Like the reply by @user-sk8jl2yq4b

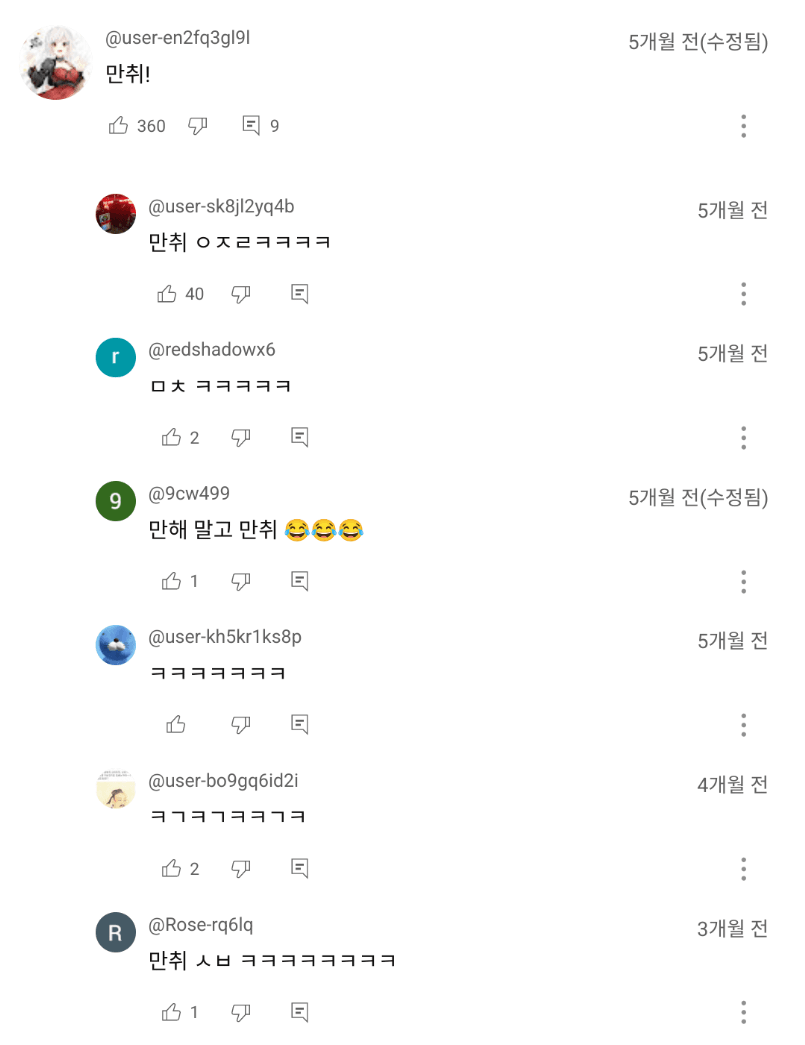pyautogui.click(x=167, y=294)
